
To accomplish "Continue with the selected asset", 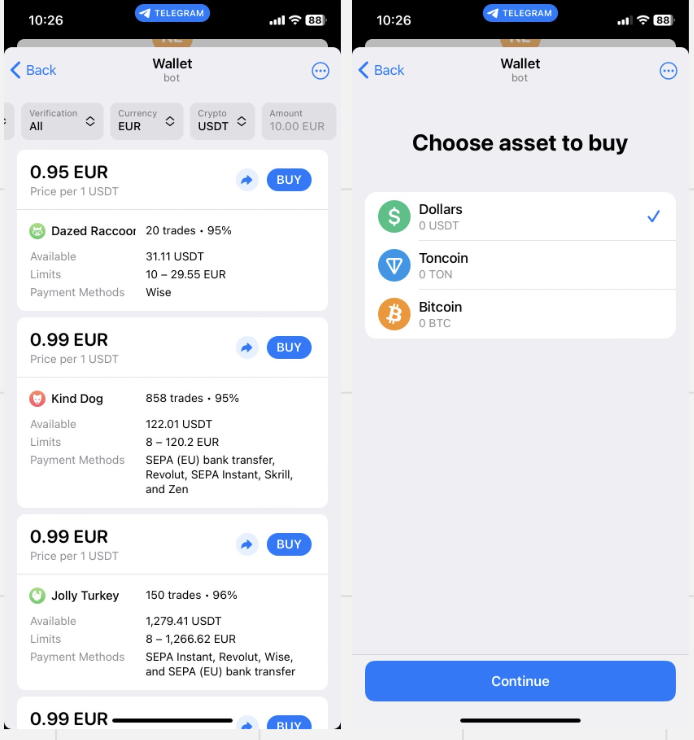I will coord(520,681).
